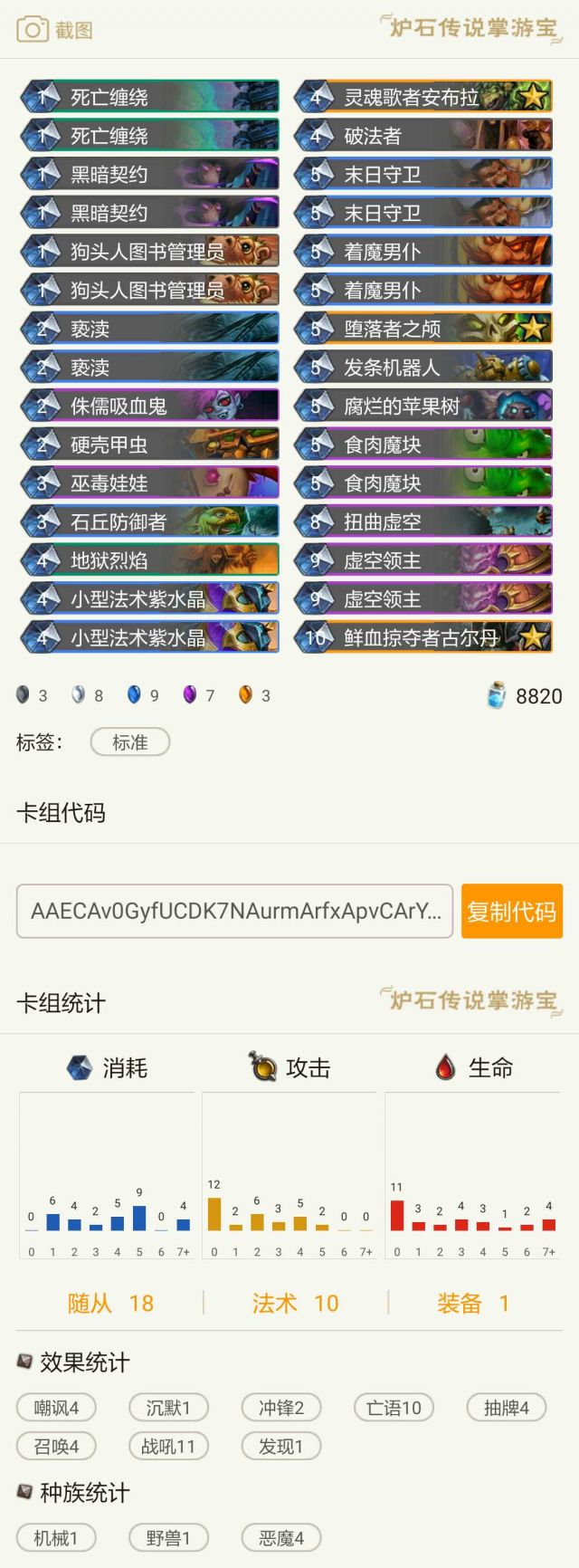
Task: Select the 战吼11 effect chip
Action: click(x=168, y=1446)
